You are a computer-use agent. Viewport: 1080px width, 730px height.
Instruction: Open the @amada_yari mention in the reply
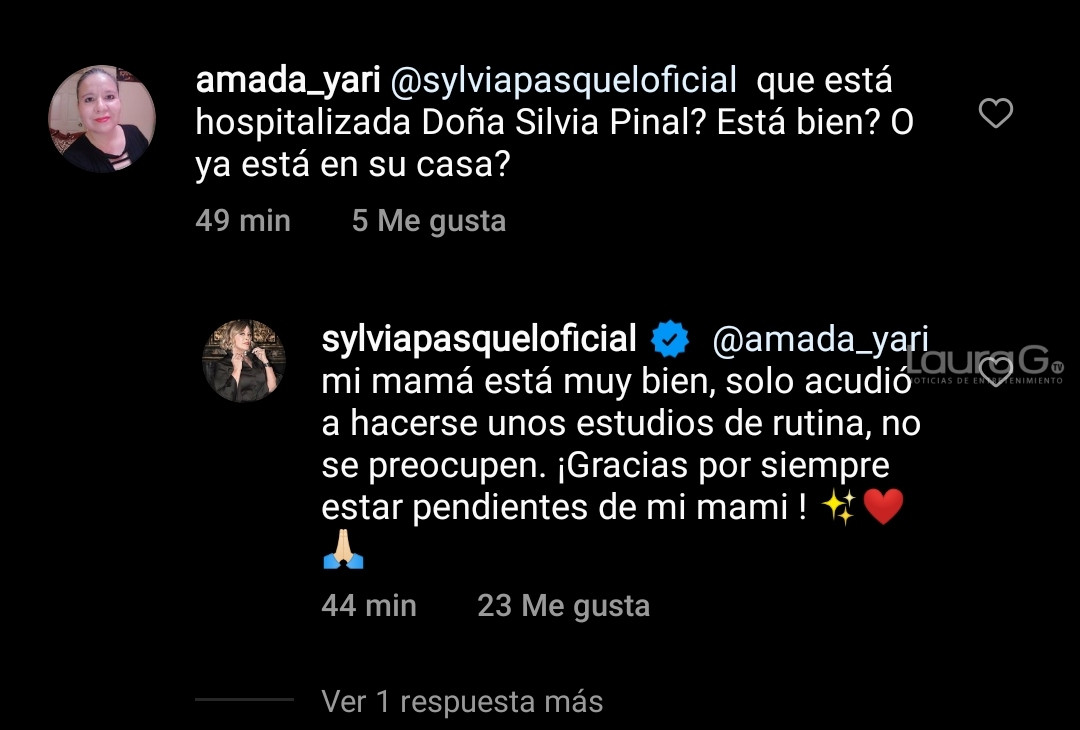point(820,340)
